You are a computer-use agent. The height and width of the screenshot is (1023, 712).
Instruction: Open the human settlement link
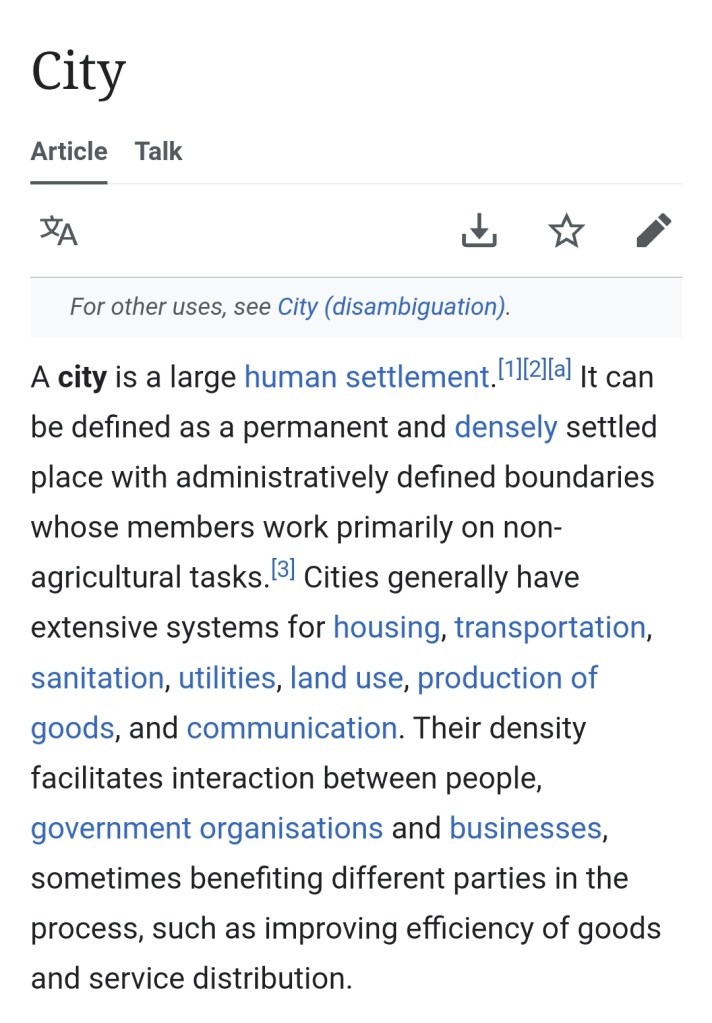[x=366, y=378]
